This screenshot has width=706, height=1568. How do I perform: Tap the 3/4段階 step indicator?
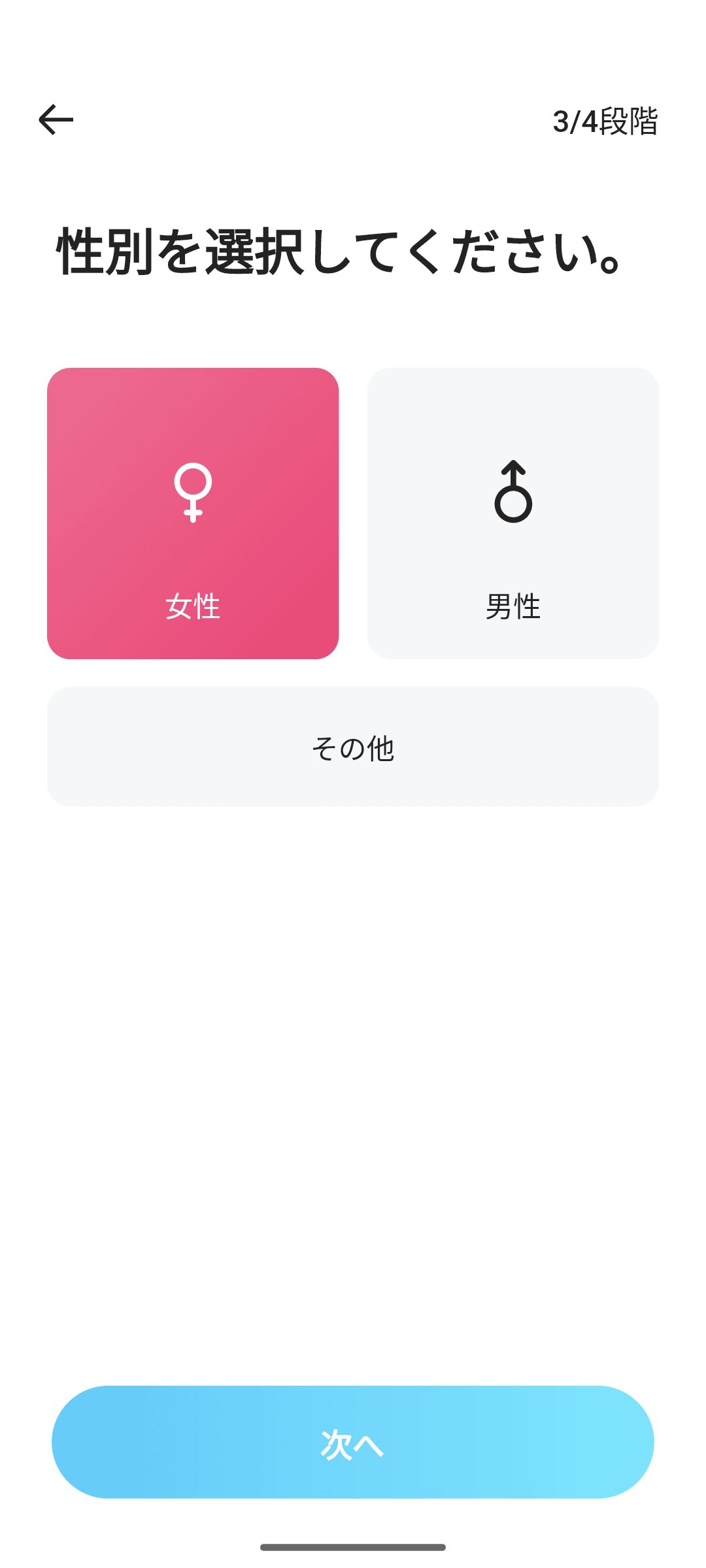click(606, 121)
